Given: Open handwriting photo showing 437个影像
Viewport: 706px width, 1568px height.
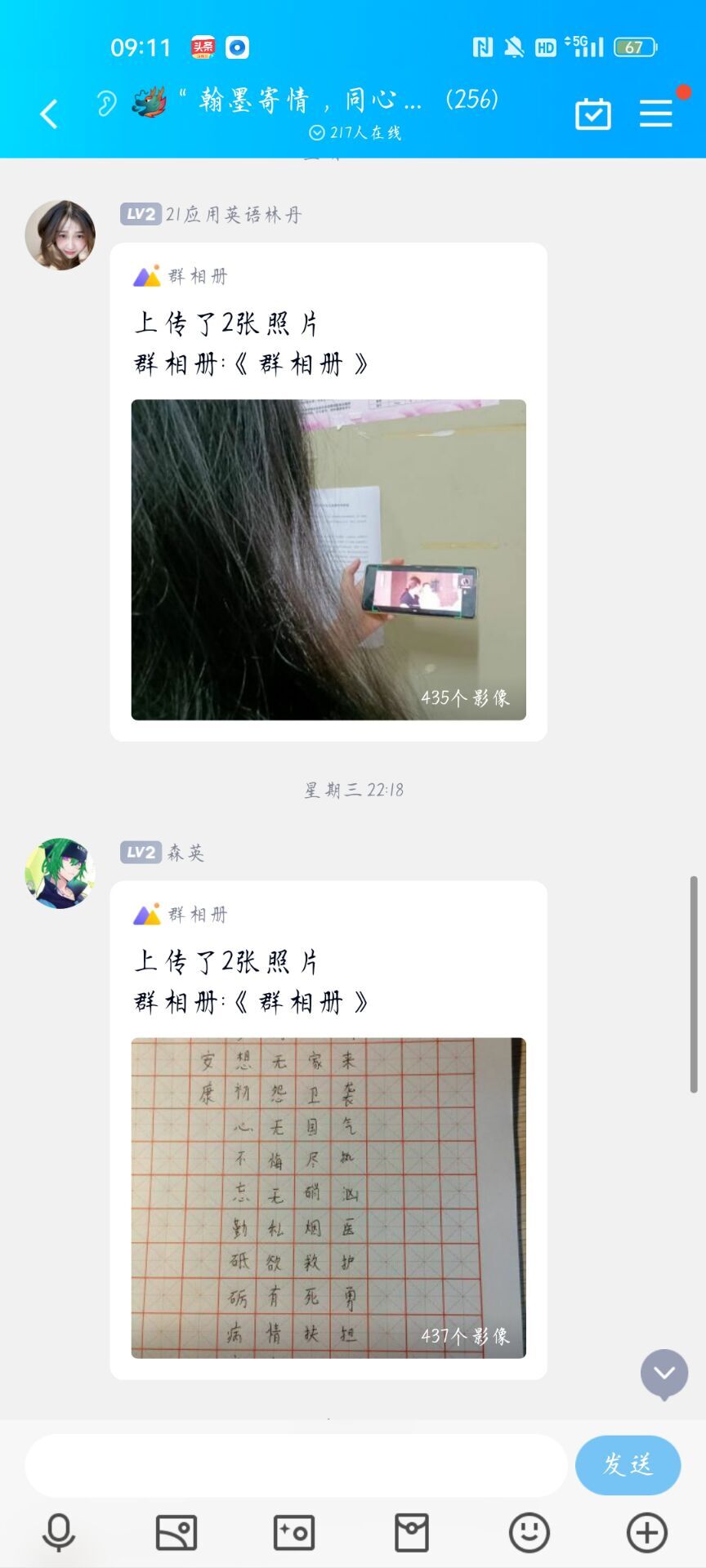Looking at the screenshot, I should [328, 1197].
